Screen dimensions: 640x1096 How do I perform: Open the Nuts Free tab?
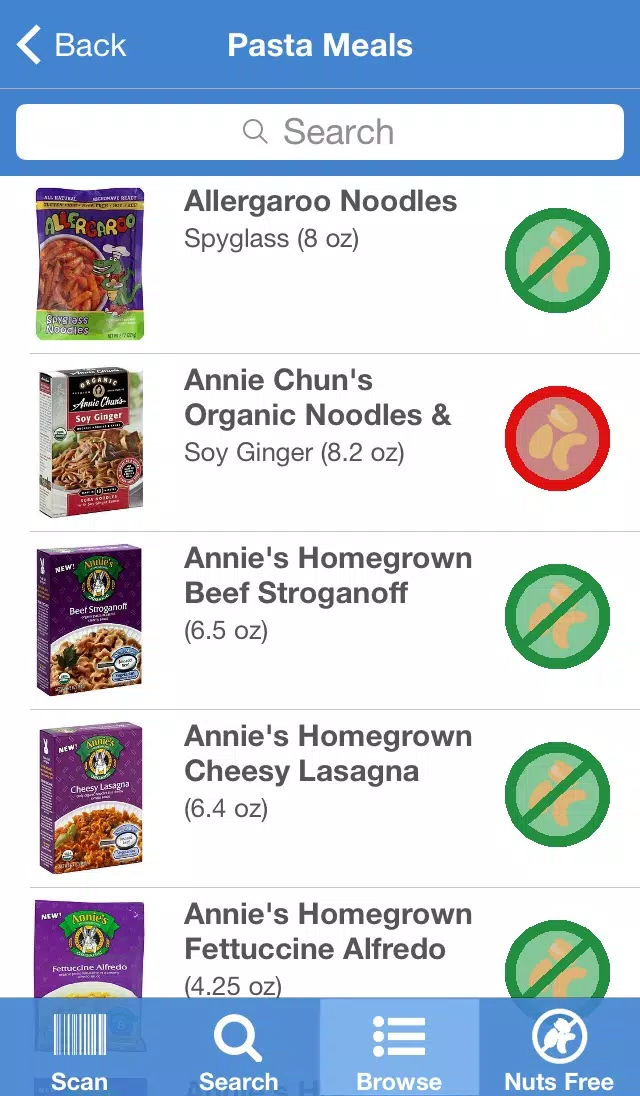[x=560, y=1047]
